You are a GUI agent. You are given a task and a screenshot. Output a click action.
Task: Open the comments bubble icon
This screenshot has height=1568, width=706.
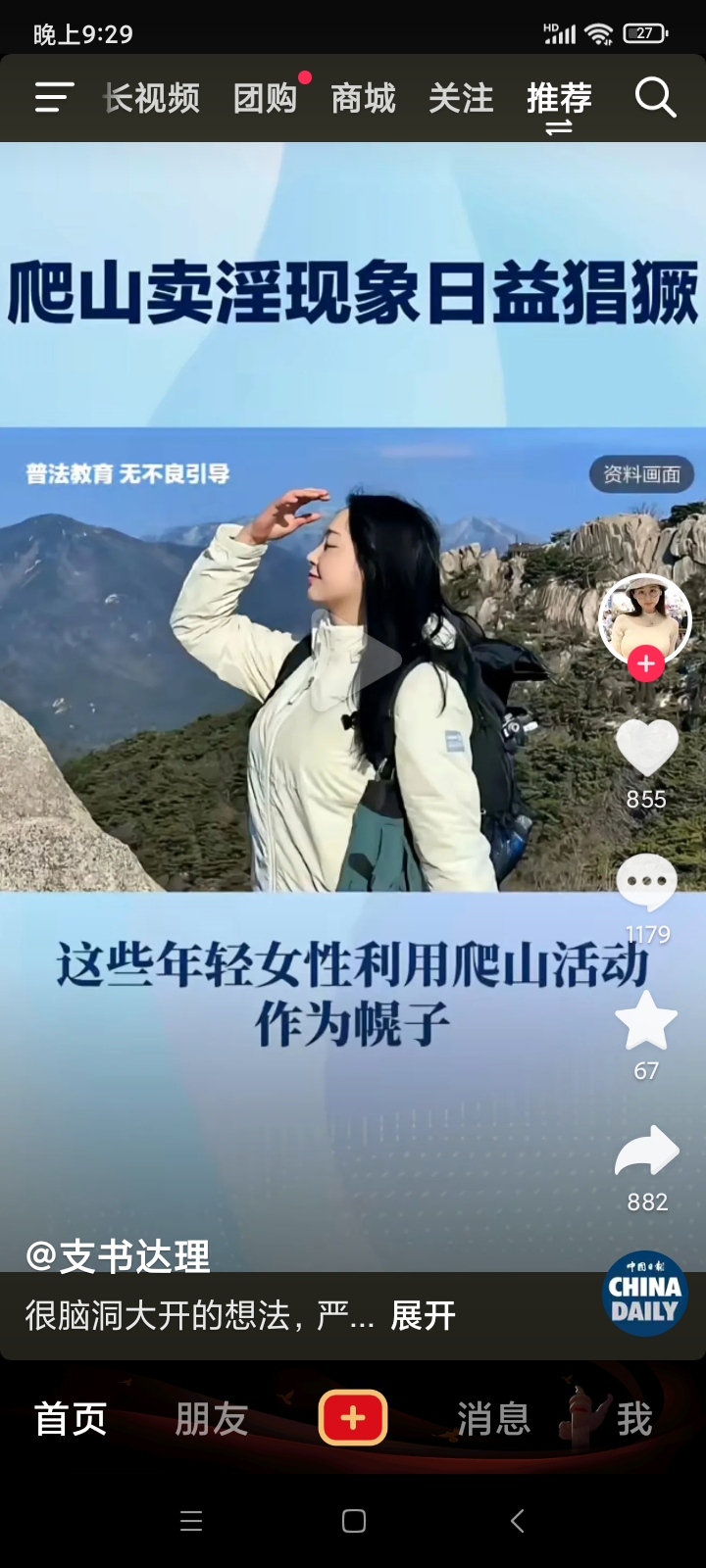pos(646,882)
